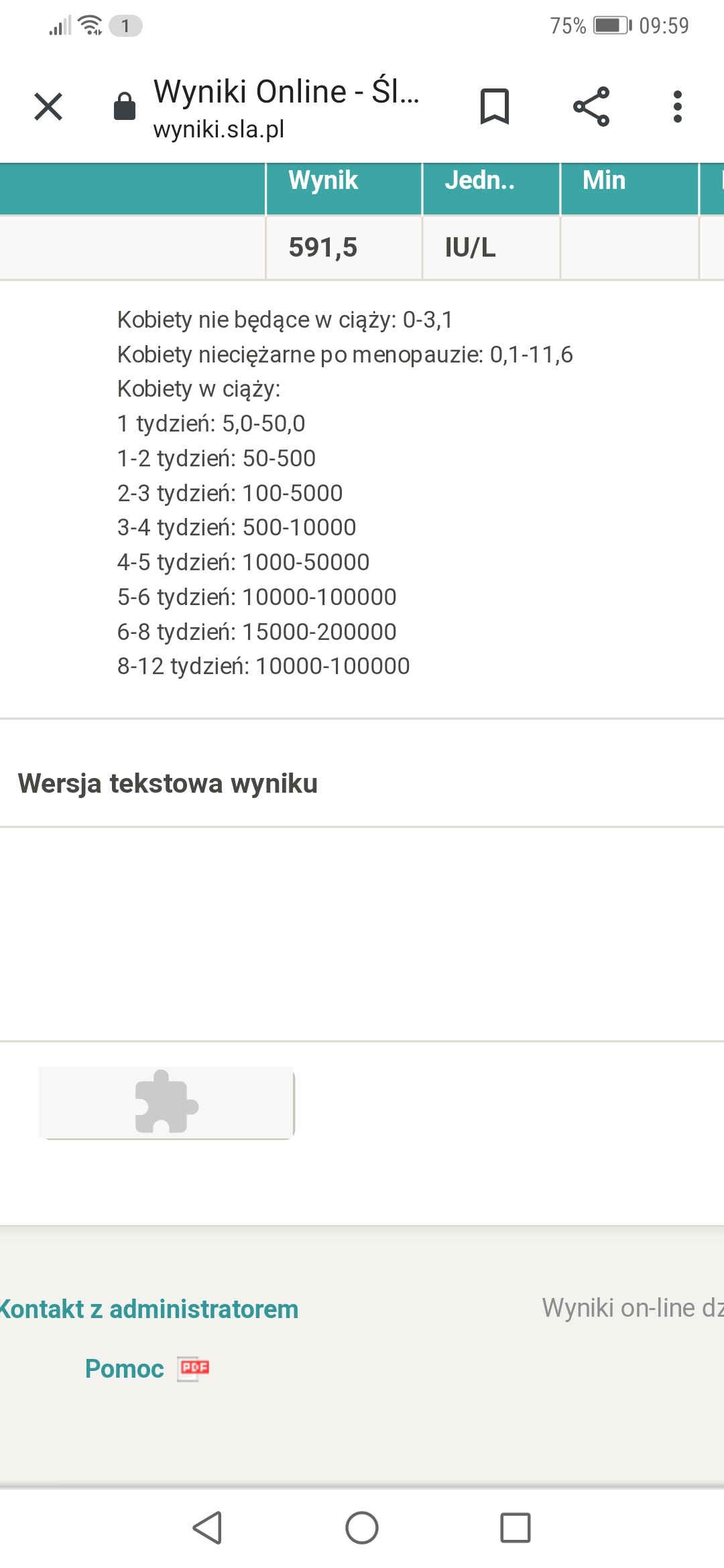724x1568 pixels.
Task: Show recent apps
Action: tap(516, 1528)
